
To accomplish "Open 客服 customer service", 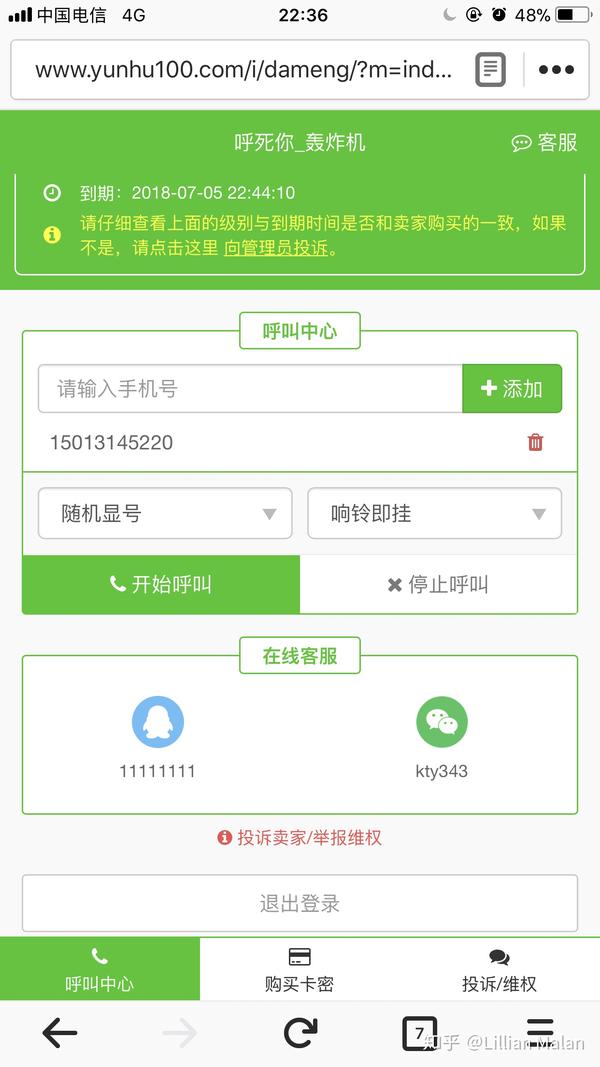I will [545, 143].
